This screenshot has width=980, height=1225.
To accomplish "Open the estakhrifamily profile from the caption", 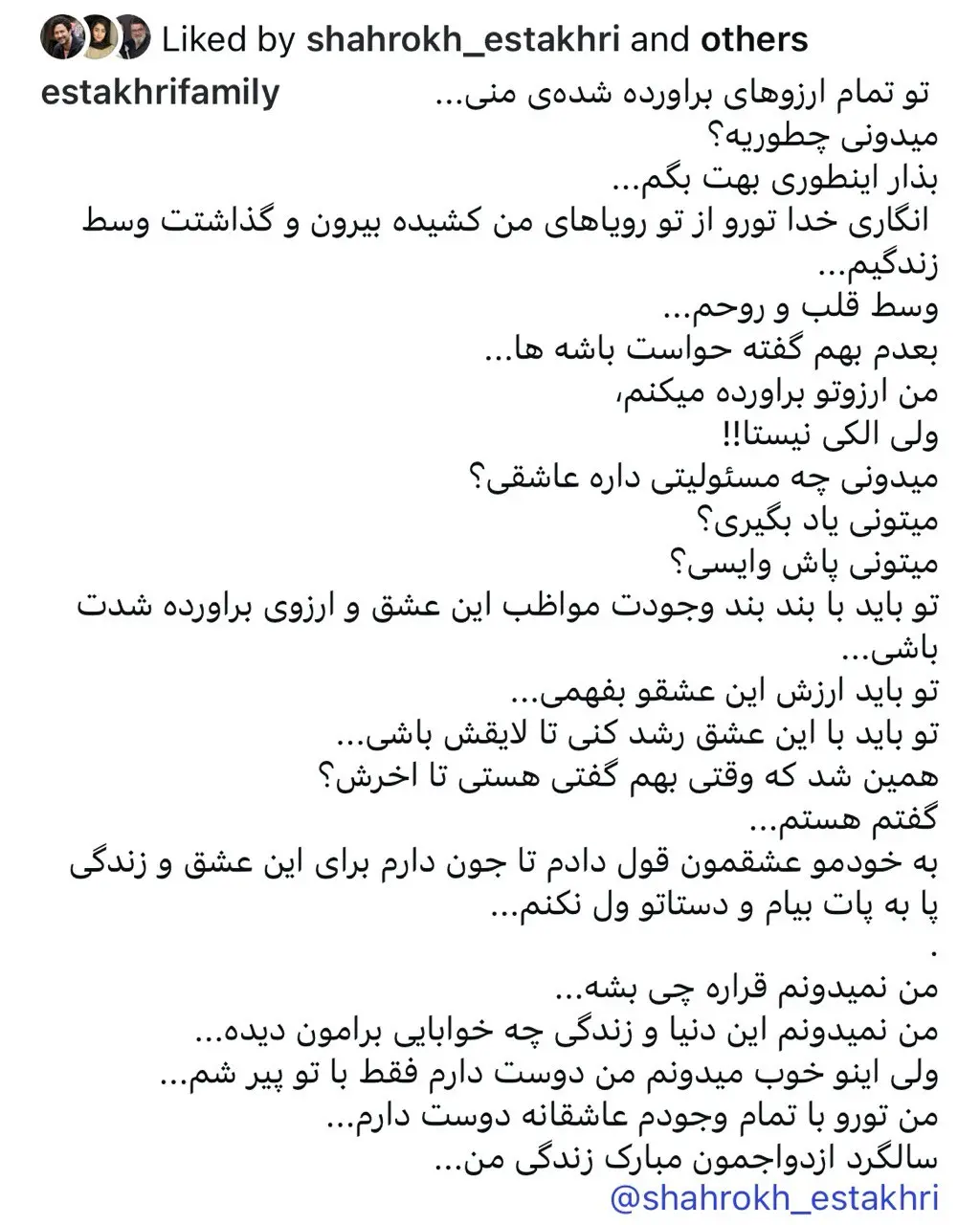I will click(161, 92).
